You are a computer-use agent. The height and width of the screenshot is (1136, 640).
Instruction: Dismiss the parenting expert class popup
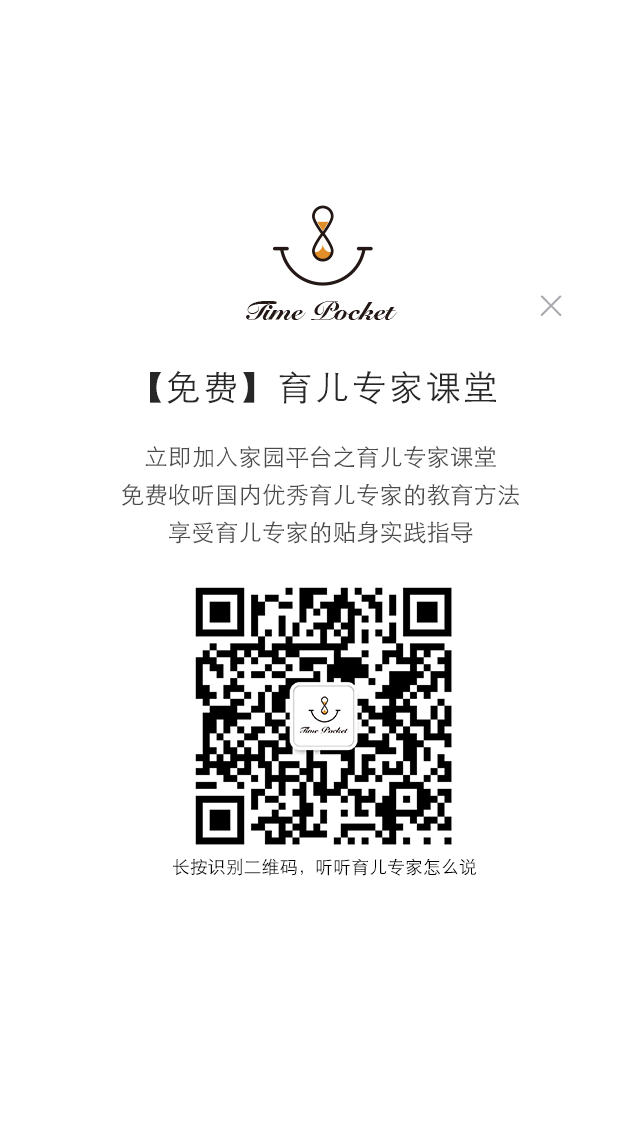point(551,306)
